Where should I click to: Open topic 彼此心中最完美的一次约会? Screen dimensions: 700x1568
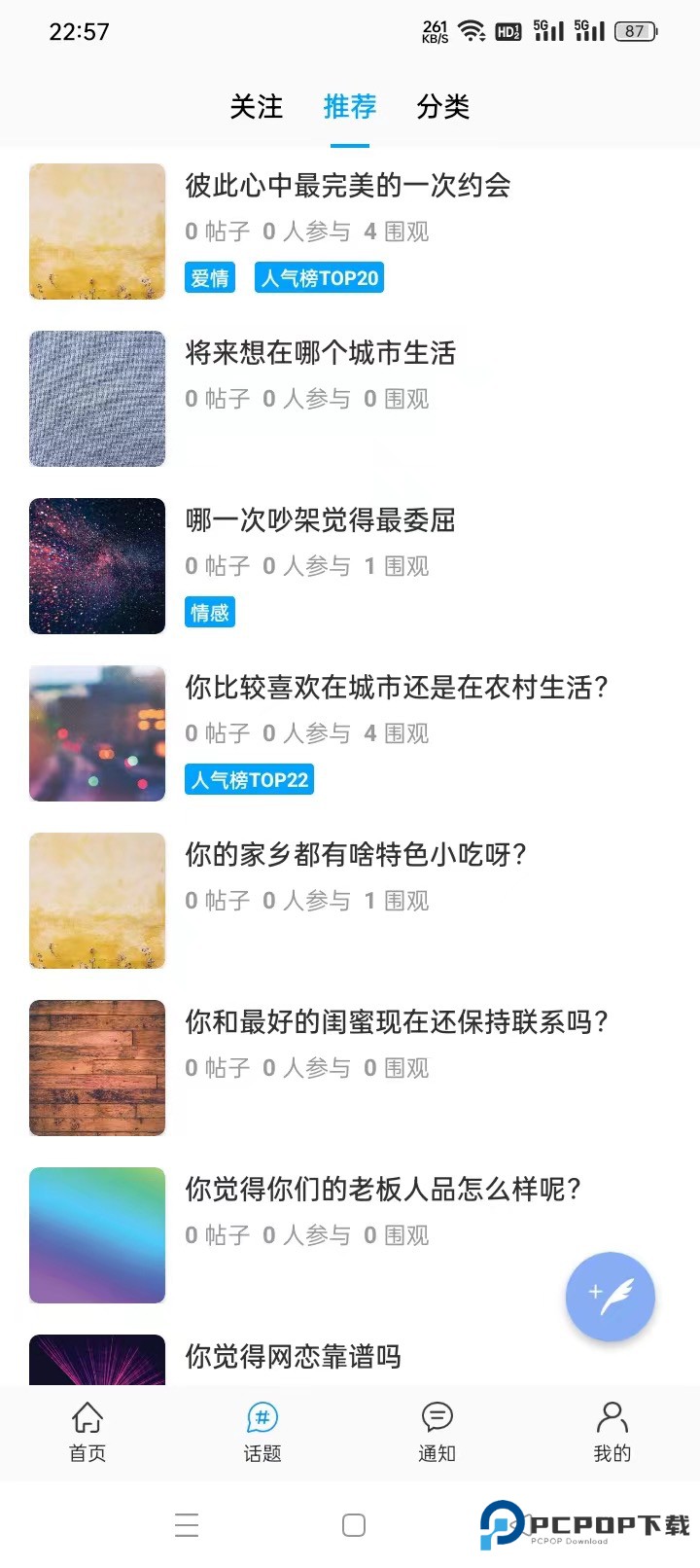[x=347, y=186]
